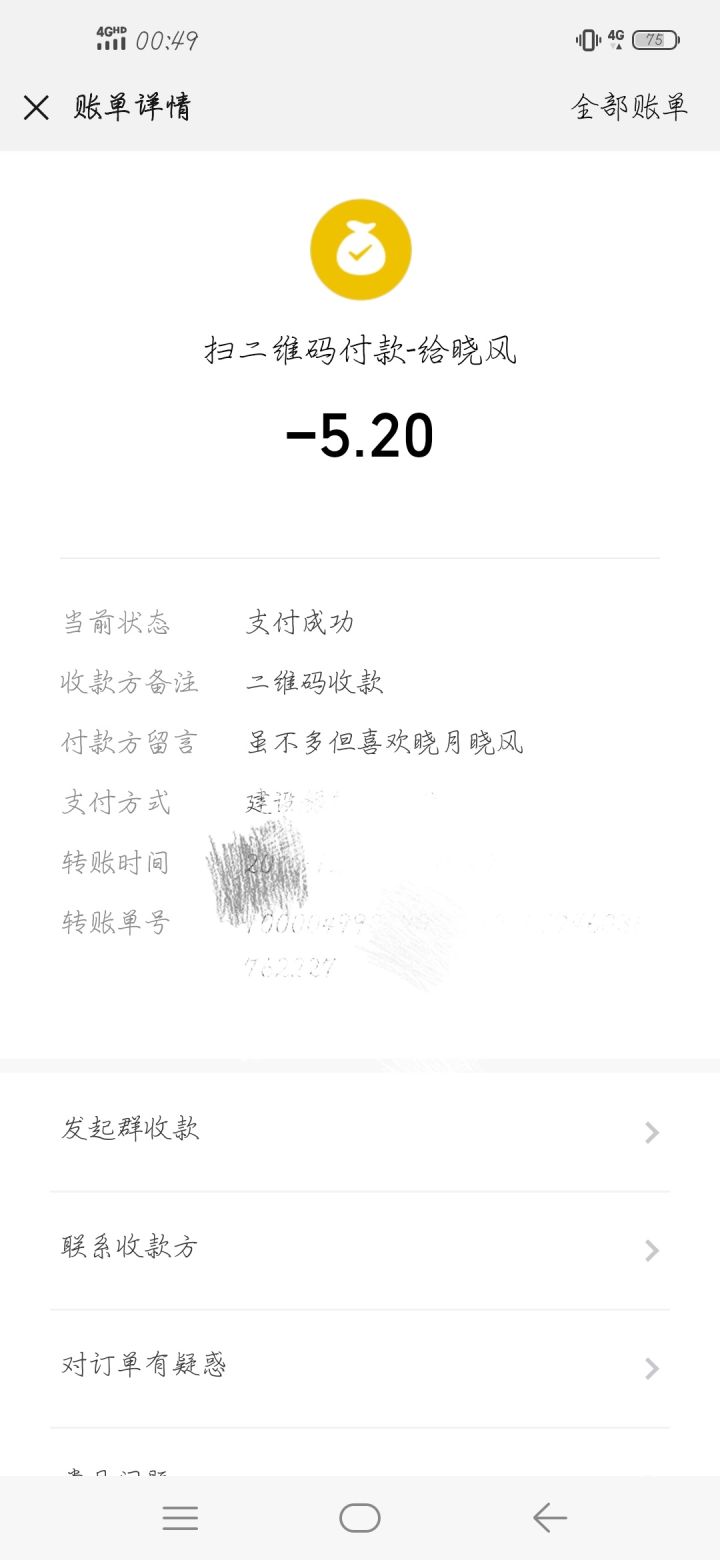
Task: Open 联系收款方 using its right arrow
Action: (651, 1251)
